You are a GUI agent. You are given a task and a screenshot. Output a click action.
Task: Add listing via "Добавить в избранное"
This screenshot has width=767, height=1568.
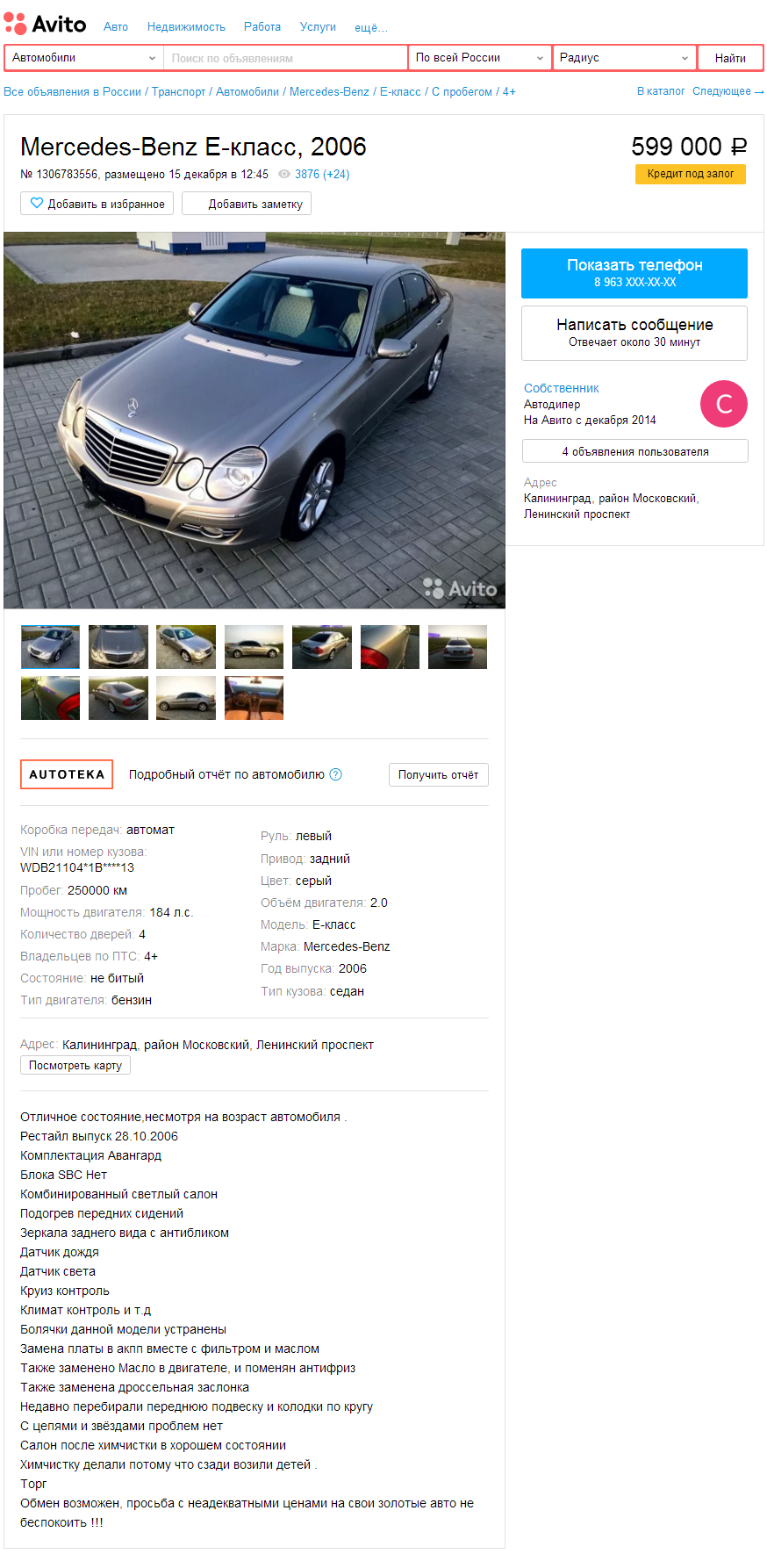(x=97, y=204)
